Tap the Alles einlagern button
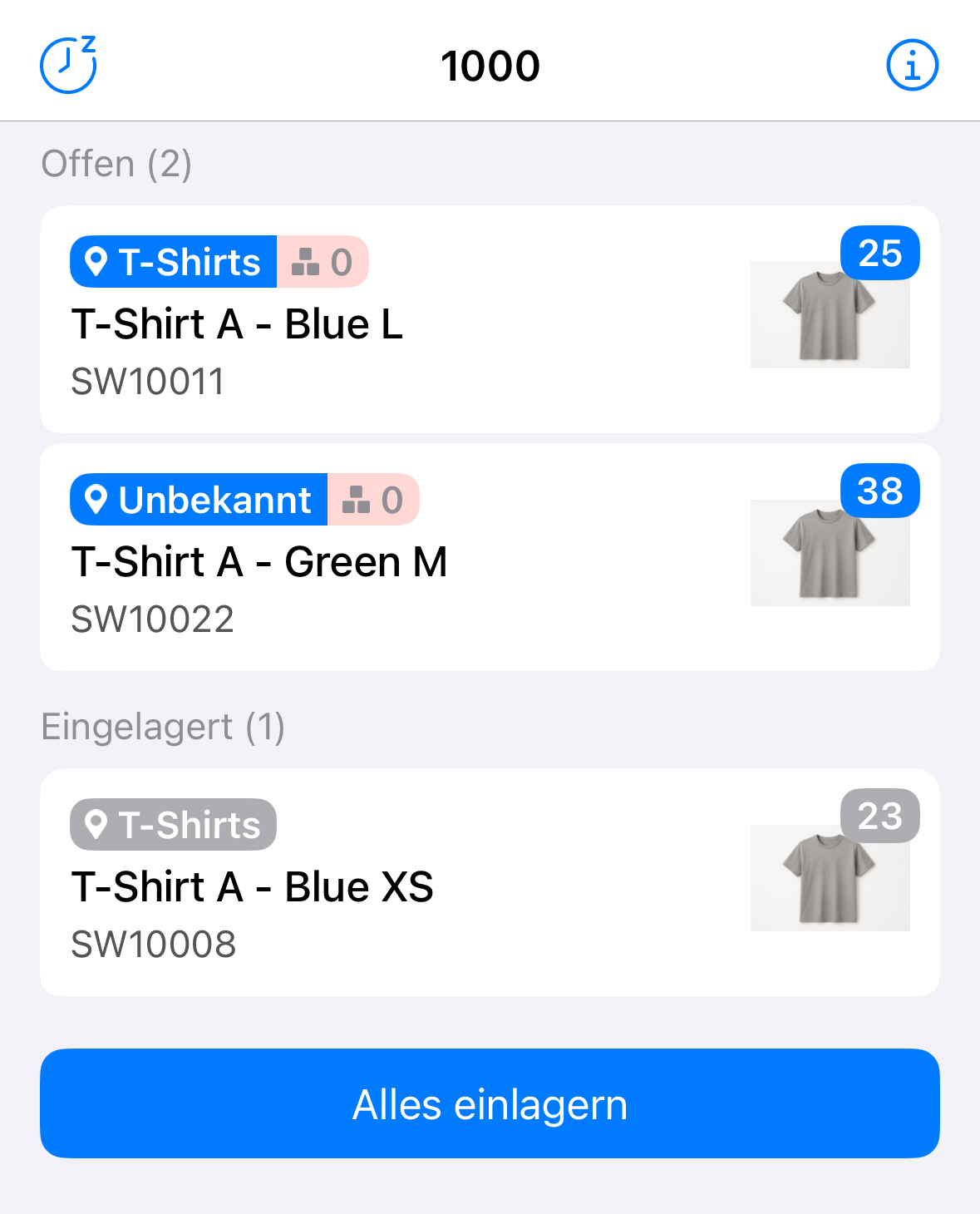The height and width of the screenshot is (1214, 980). pos(490,1103)
